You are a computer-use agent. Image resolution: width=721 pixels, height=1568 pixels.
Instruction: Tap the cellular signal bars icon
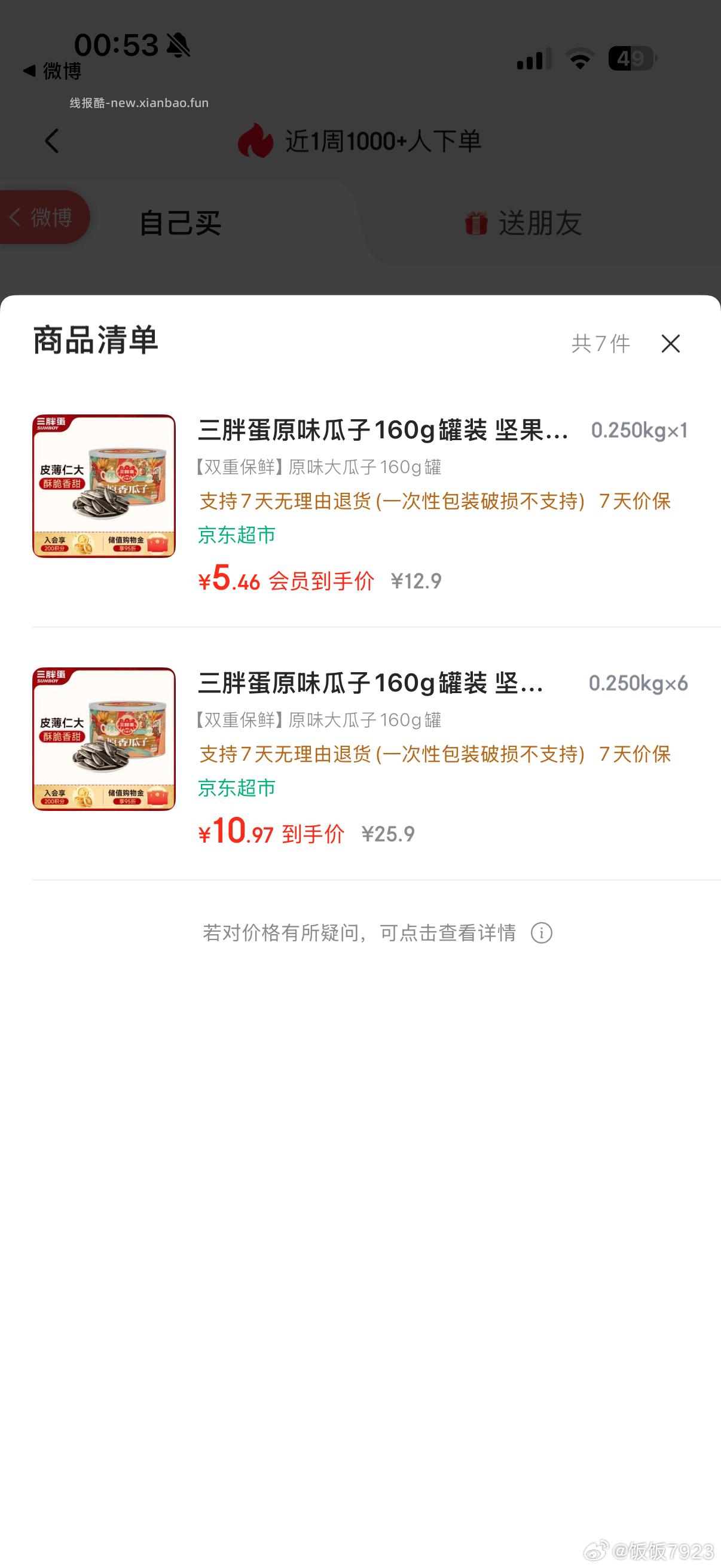(533, 59)
